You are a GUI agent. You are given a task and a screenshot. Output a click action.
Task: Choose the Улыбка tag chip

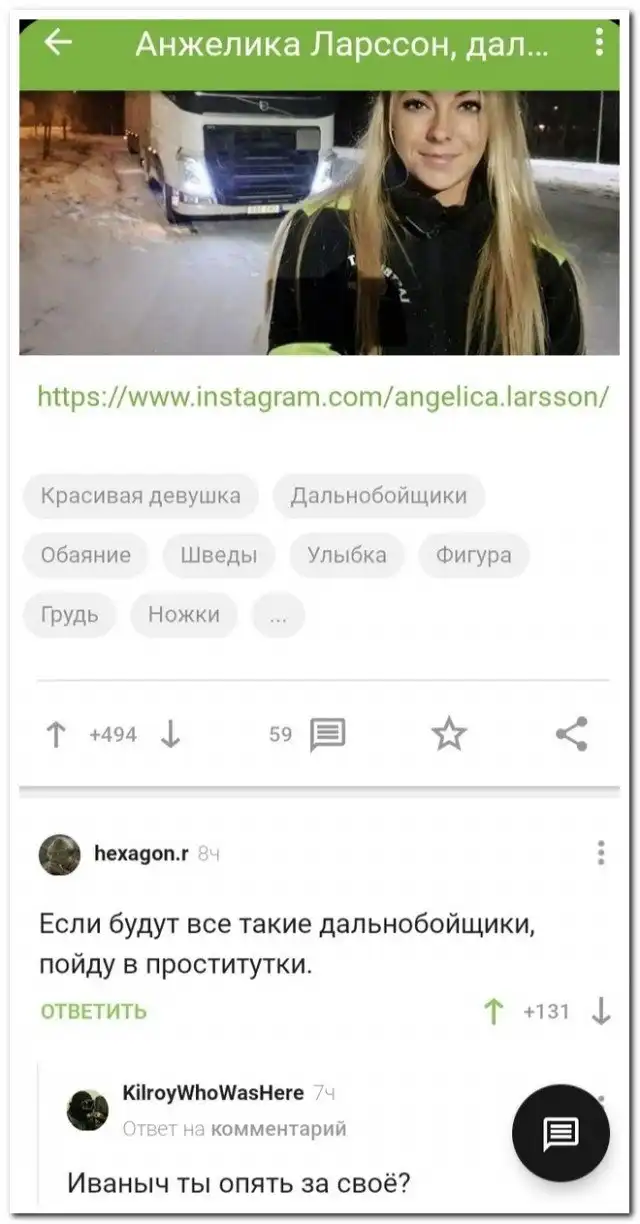[x=346, y=555]
